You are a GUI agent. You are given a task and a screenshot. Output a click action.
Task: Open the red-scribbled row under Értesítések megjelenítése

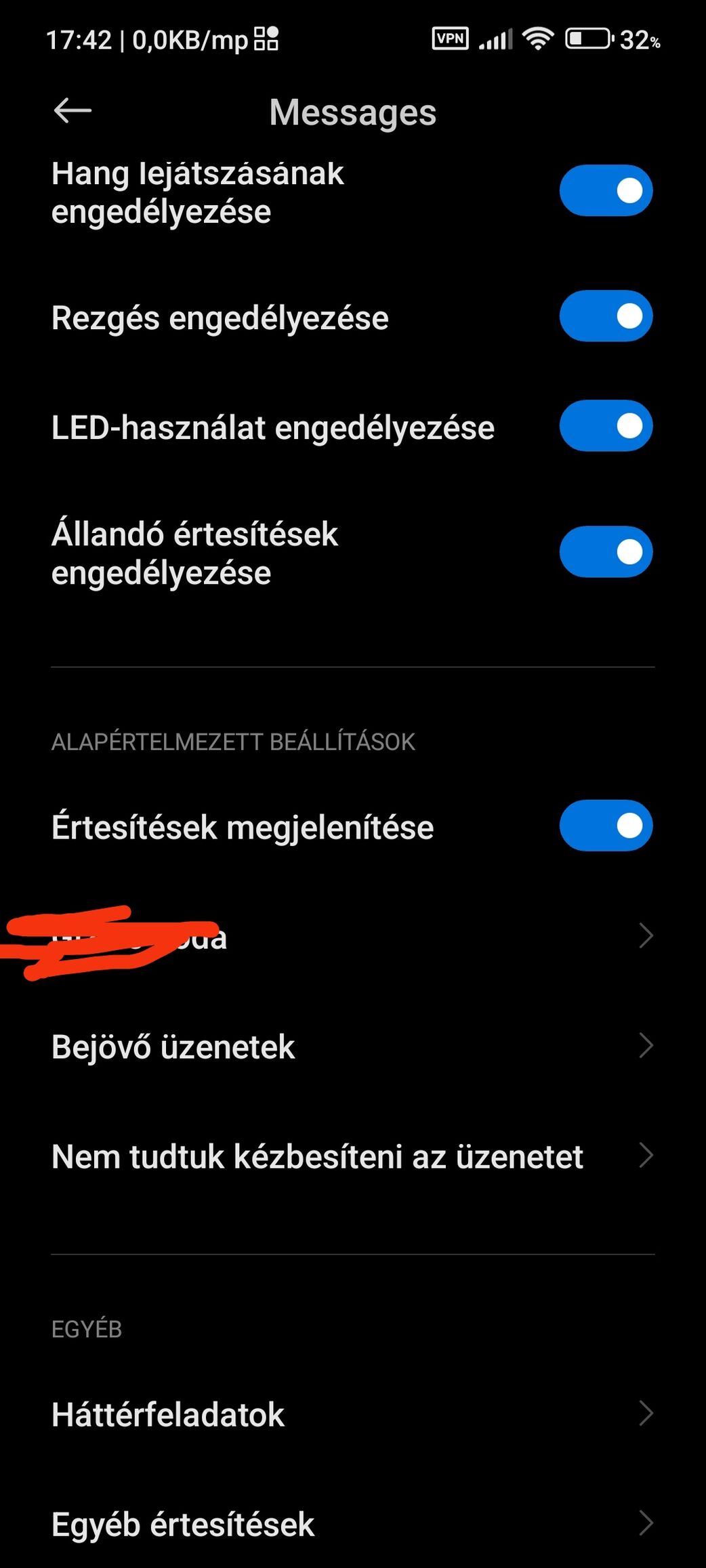coord(353,937)
